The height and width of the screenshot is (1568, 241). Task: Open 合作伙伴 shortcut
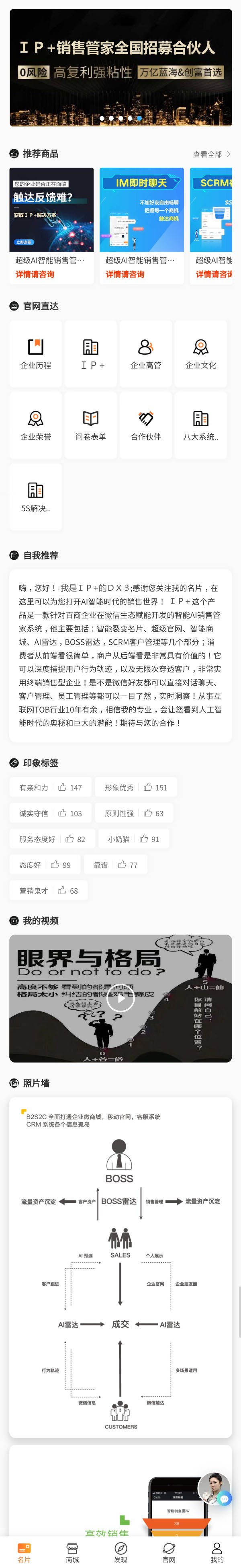click(x=145, y=425)
